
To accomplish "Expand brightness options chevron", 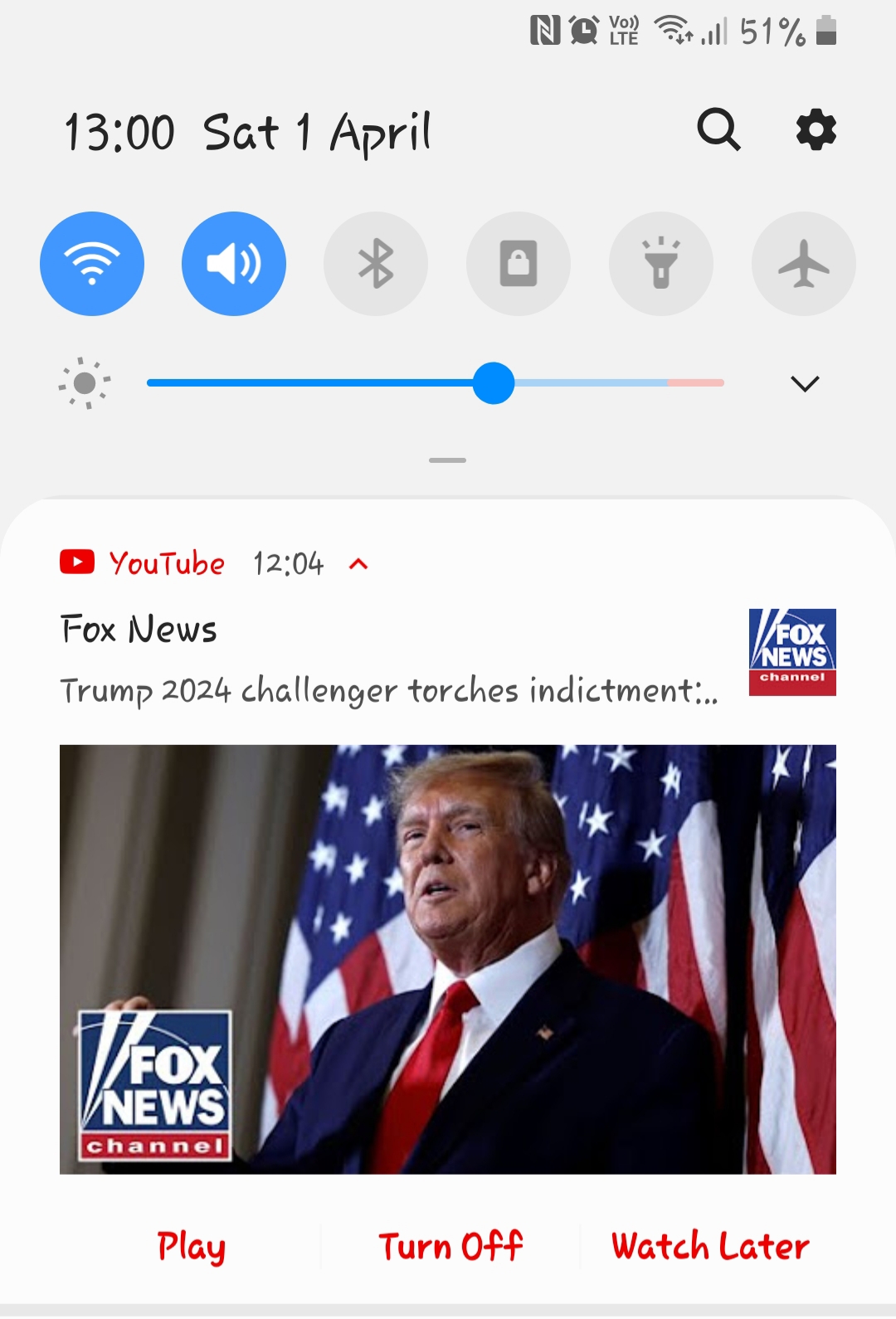I will (805, 383).
